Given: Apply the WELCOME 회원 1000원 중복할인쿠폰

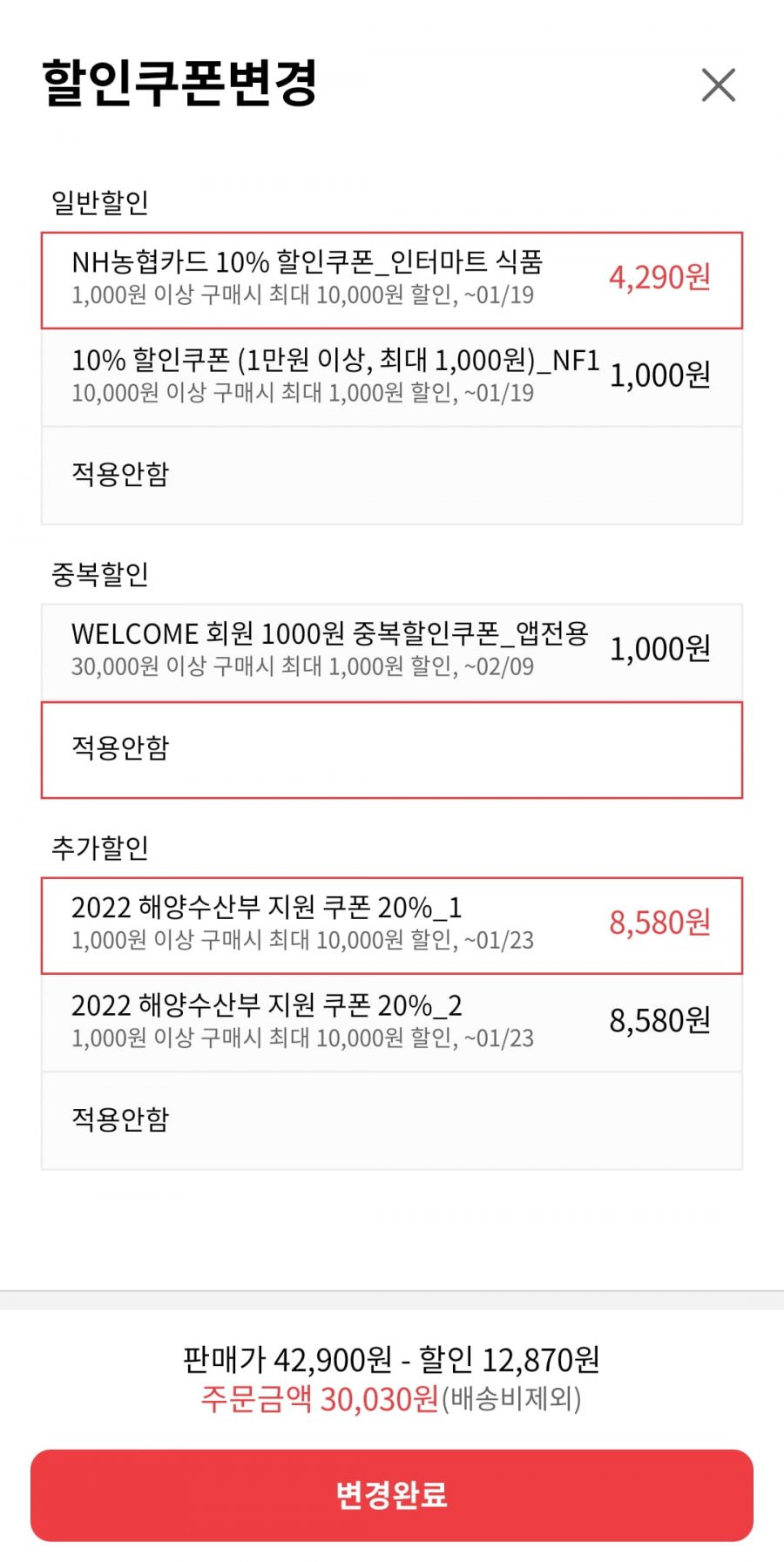Looking at the screenshot, I should click(x=392, y=652).
